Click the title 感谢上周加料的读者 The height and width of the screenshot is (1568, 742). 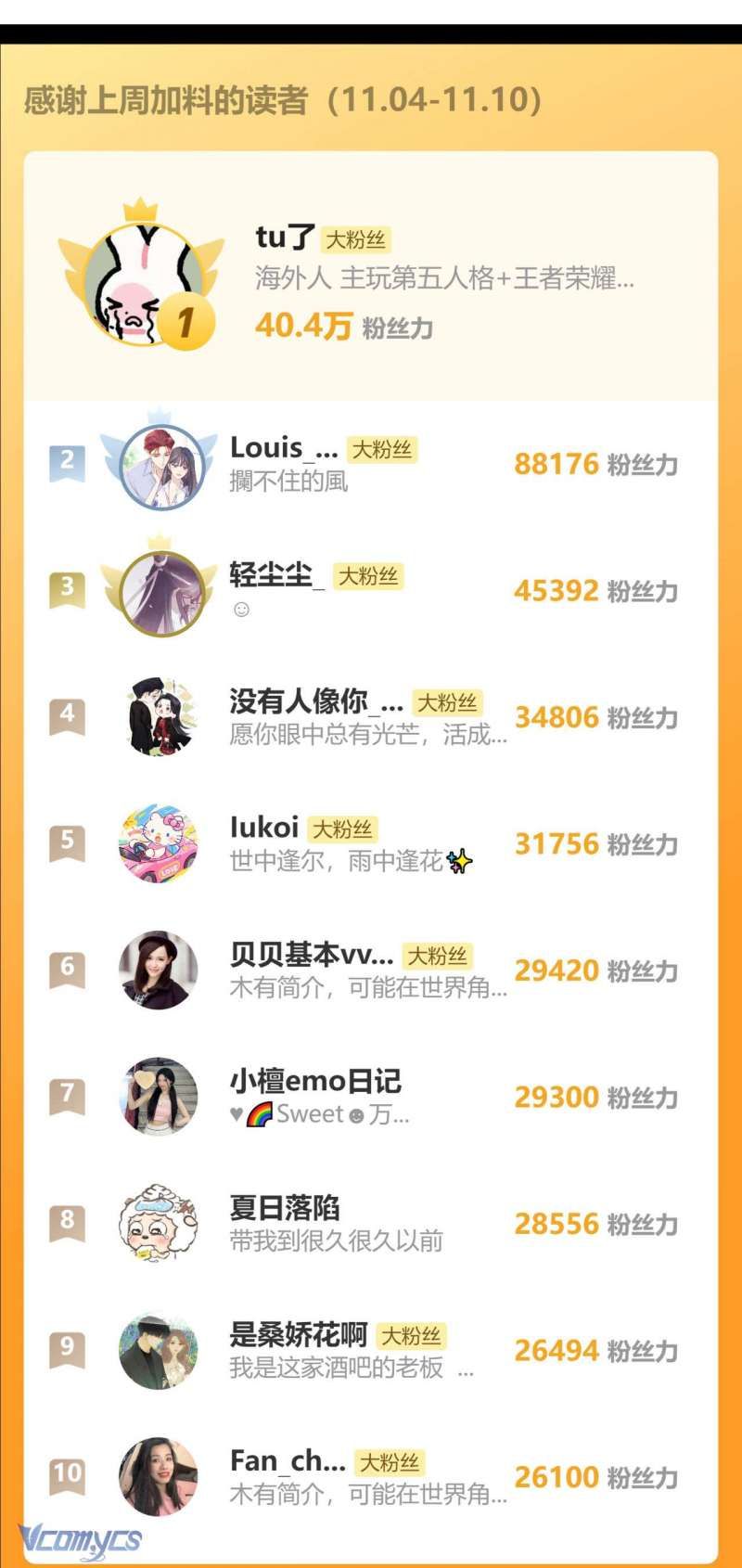(x=167, y=100)
